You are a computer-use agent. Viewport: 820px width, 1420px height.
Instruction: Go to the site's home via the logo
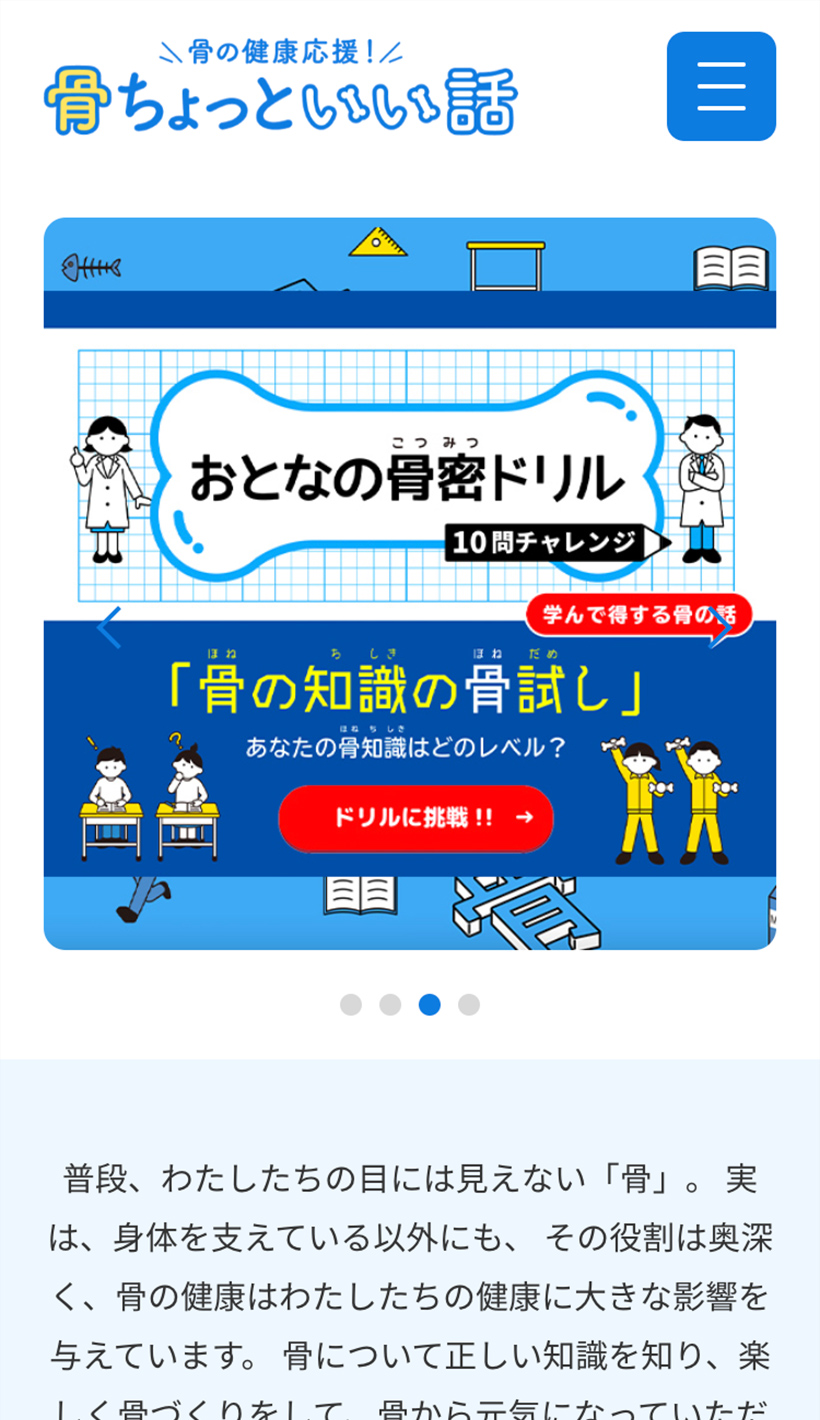(x=280, y=88)
